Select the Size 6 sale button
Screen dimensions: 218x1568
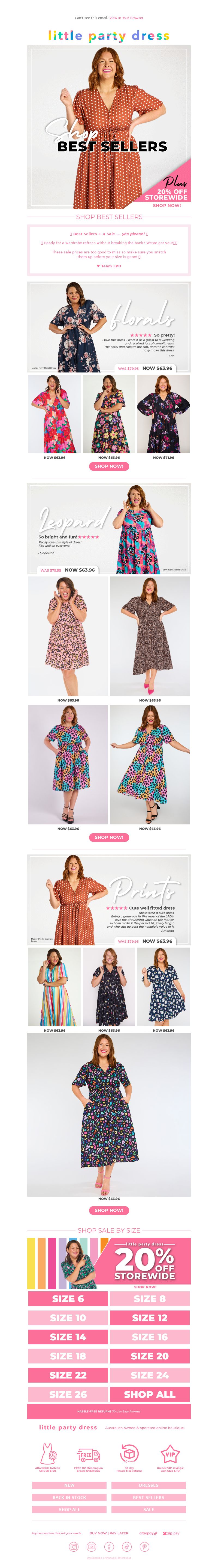point(68,1298)
